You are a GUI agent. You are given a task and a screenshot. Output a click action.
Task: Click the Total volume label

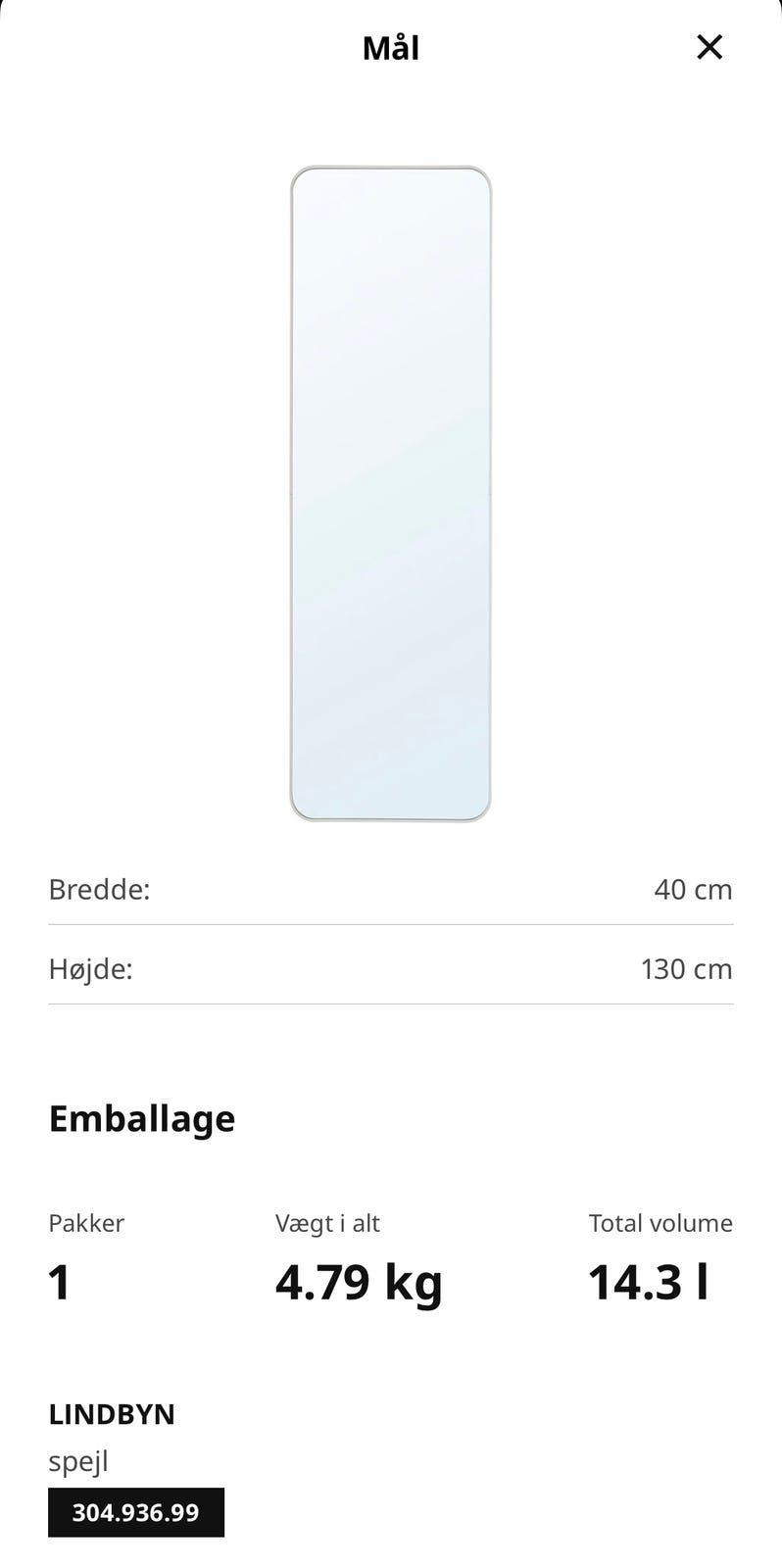pos(660,1223)
